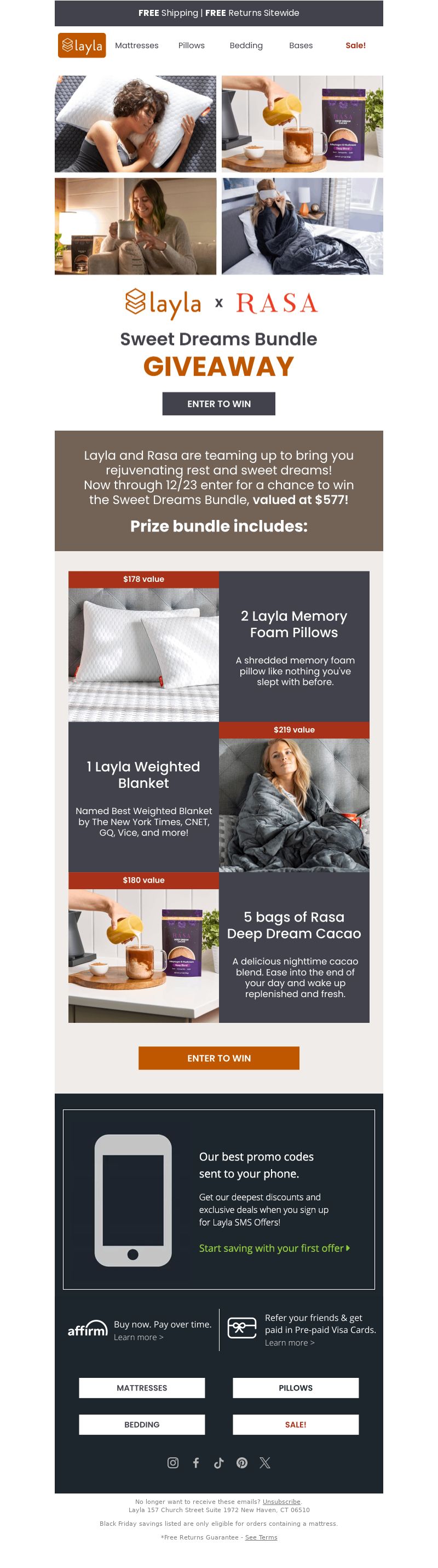Open the white PILLOWS button
This screenshot has height=1568, width=438.
pos(296,1388)
